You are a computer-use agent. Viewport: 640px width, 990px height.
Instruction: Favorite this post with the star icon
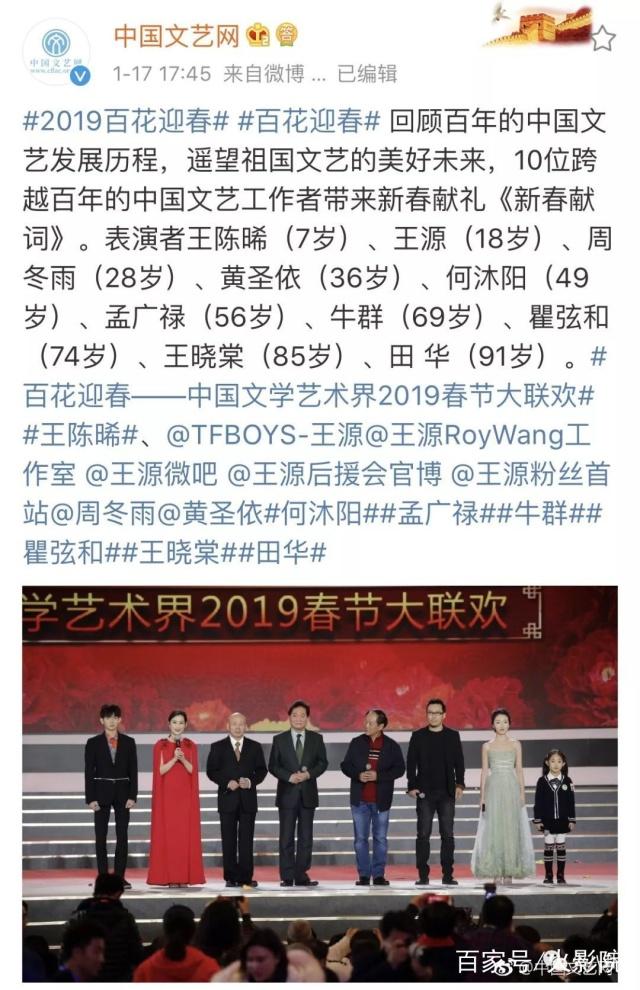coord(603,39)
